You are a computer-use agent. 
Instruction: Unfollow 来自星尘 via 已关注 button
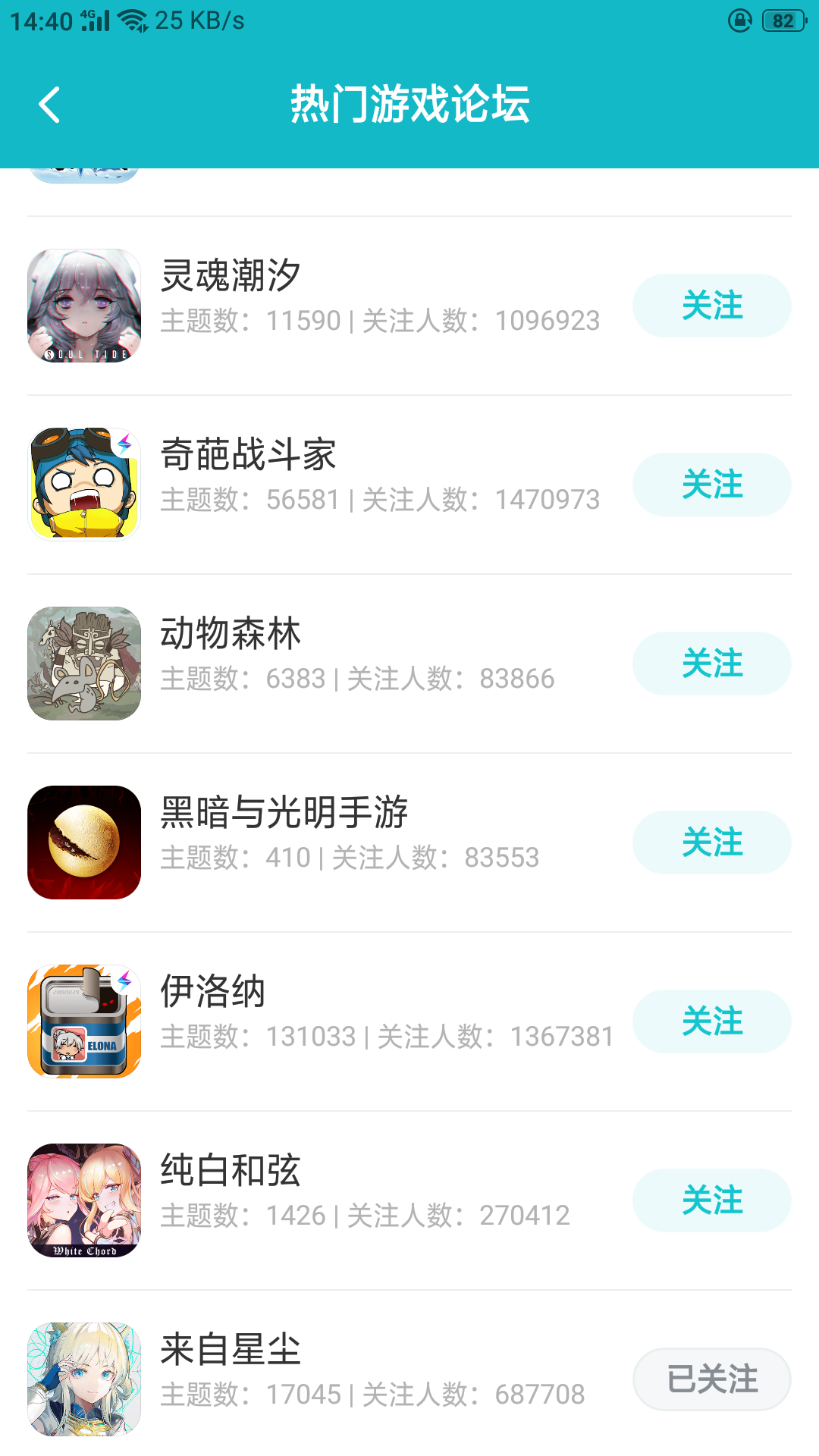[x=711, y=1379]
